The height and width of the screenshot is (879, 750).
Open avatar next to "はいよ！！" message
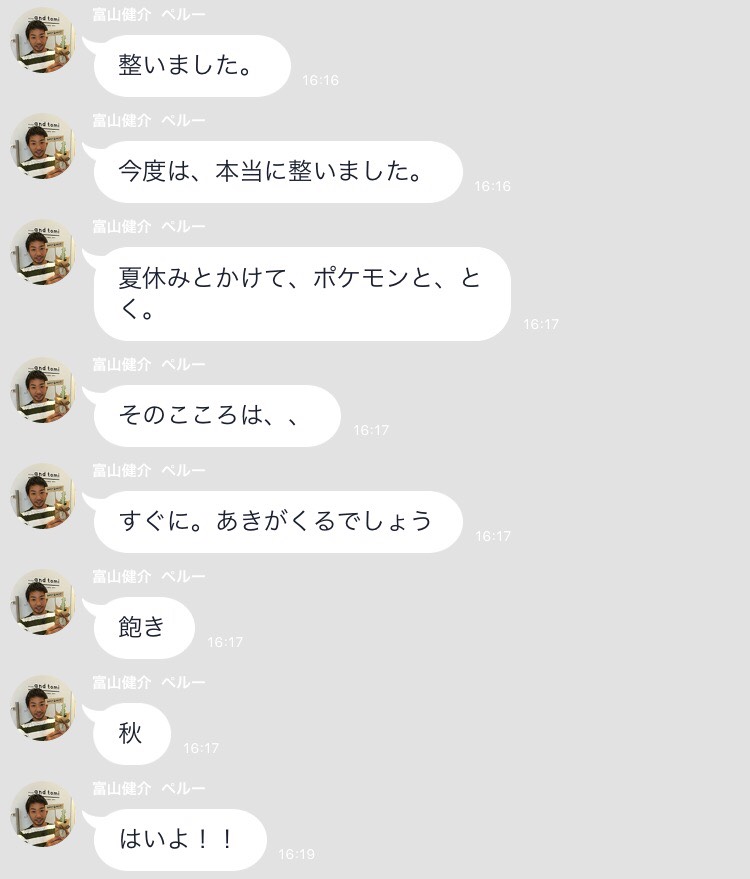pos(43,814)
